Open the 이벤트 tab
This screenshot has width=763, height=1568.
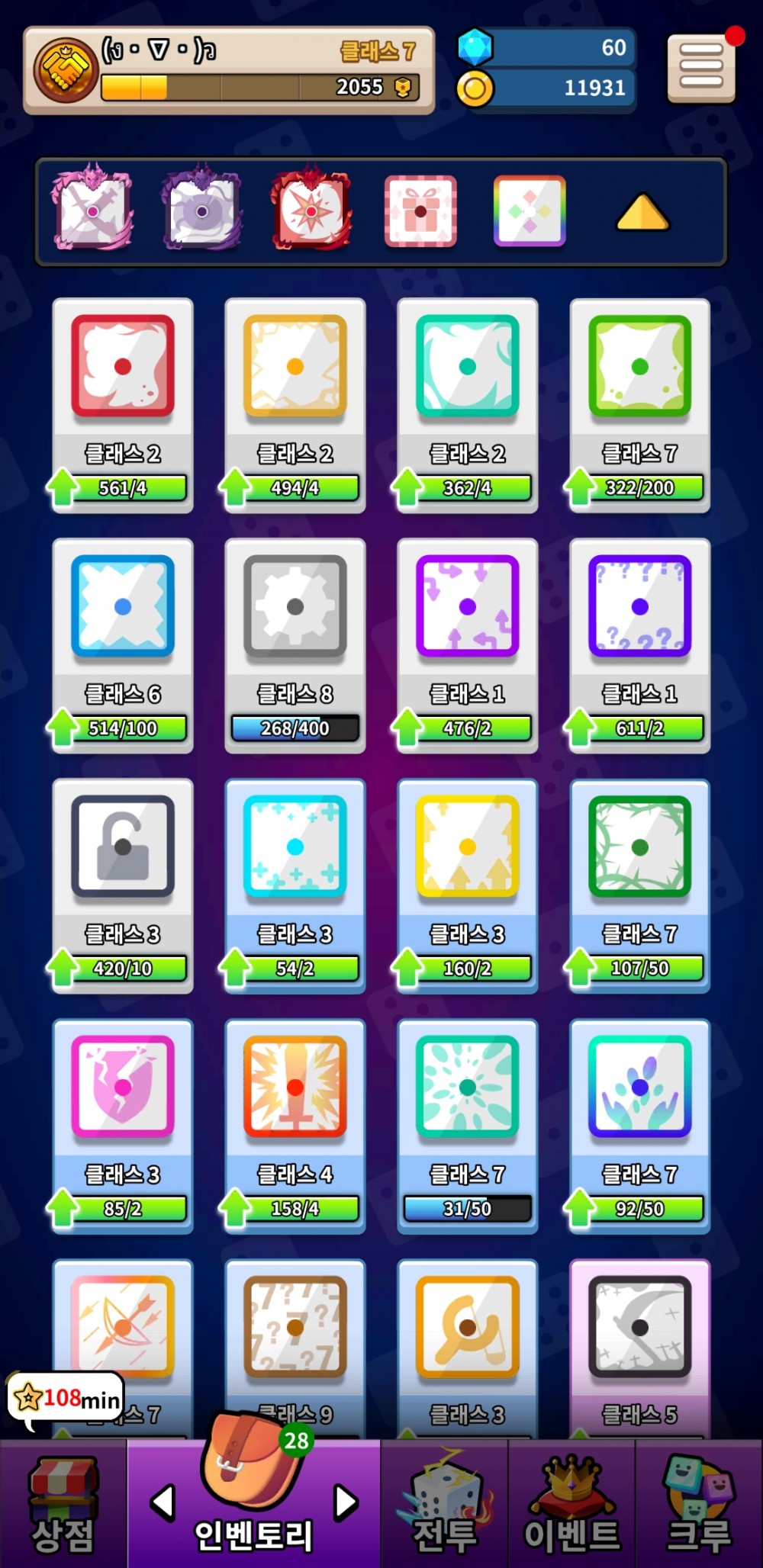tap(571, 1504)
